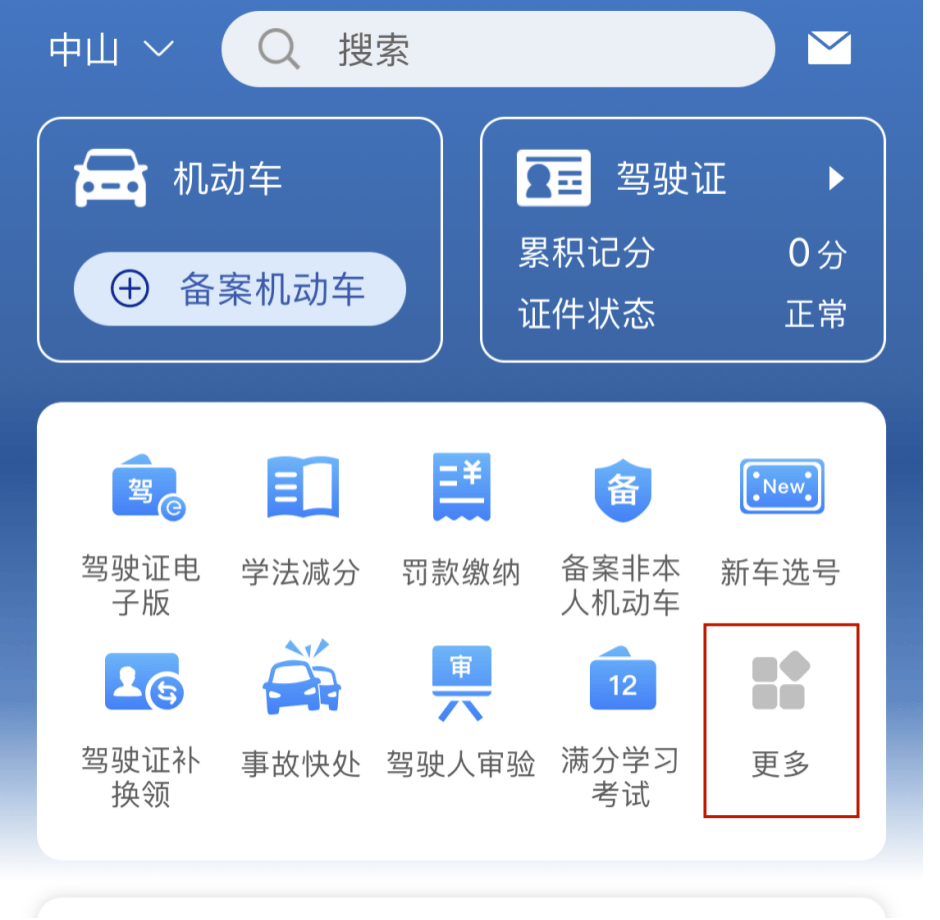Open 驾驶证补换领 service
The width and height of the screenshot is (940, 920).
(x=141, y=725)
